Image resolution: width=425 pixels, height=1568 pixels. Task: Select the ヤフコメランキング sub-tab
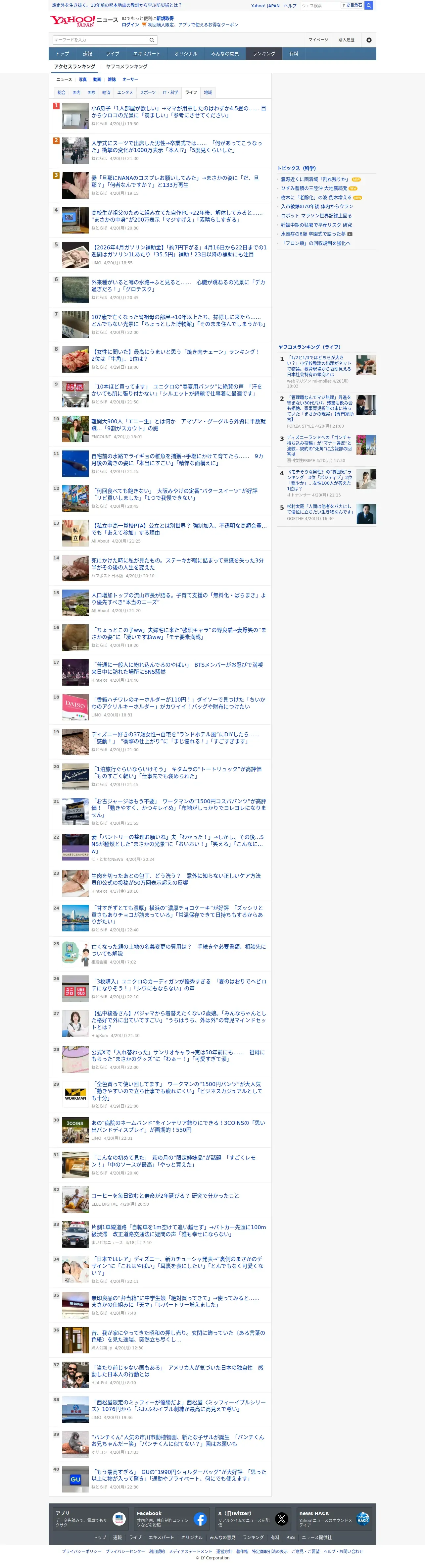click(x=126, y=66)
